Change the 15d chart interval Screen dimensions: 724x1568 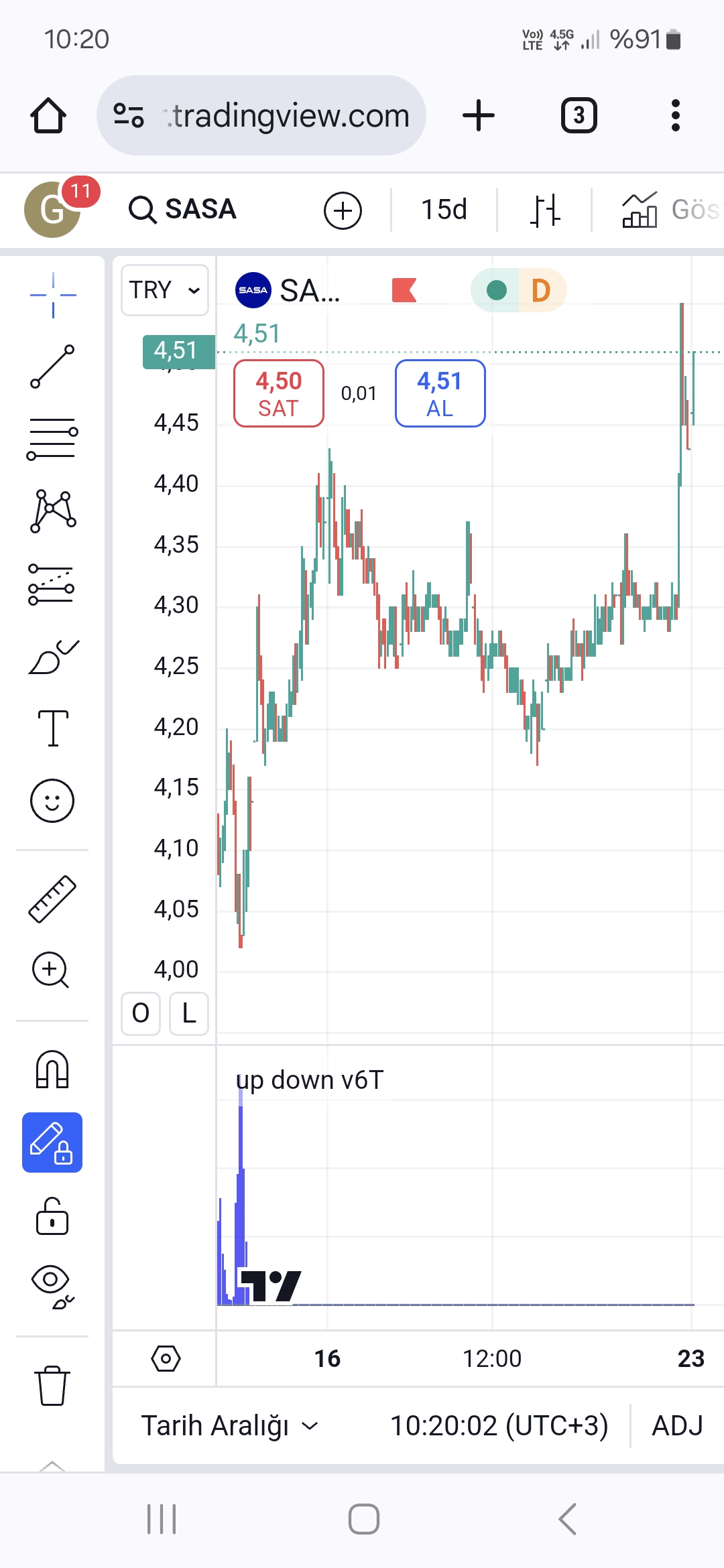coord(444,210)
